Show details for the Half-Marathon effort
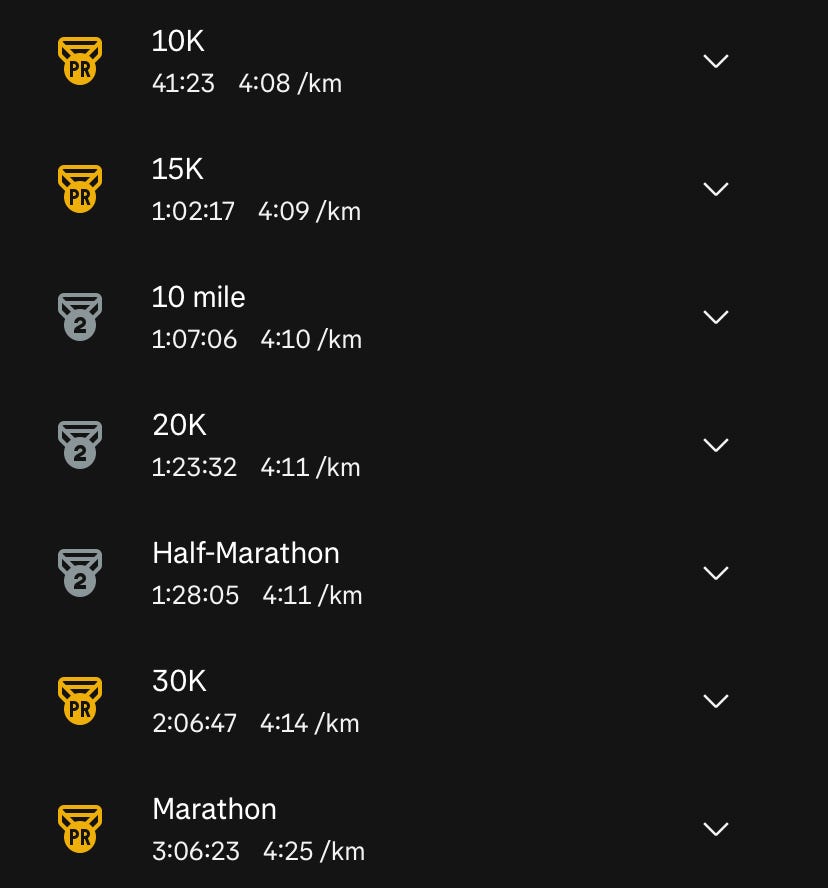828x888 pixels. tap(715, 573)
